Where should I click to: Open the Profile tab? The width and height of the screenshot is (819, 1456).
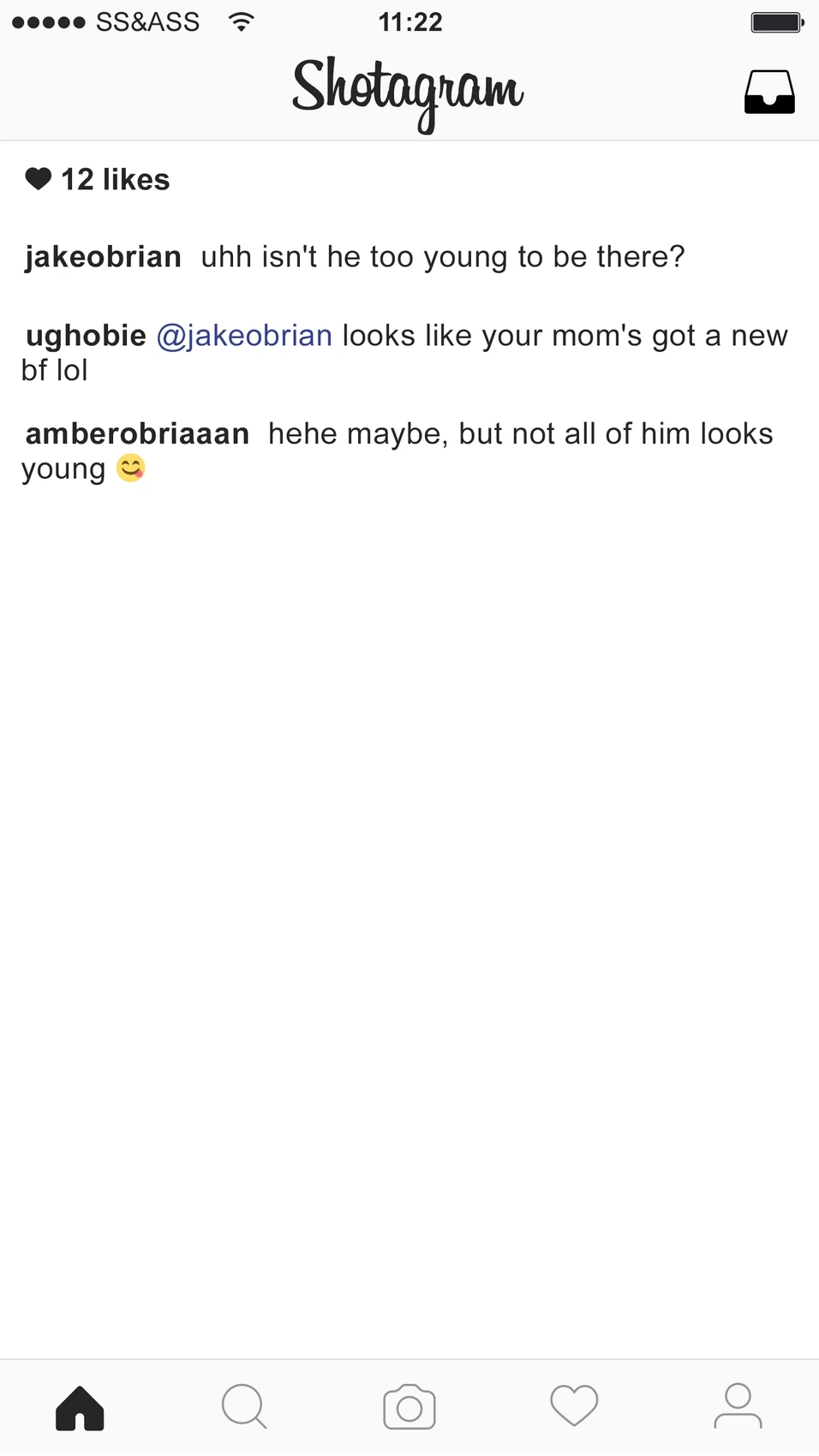(x=738, y=1407)
